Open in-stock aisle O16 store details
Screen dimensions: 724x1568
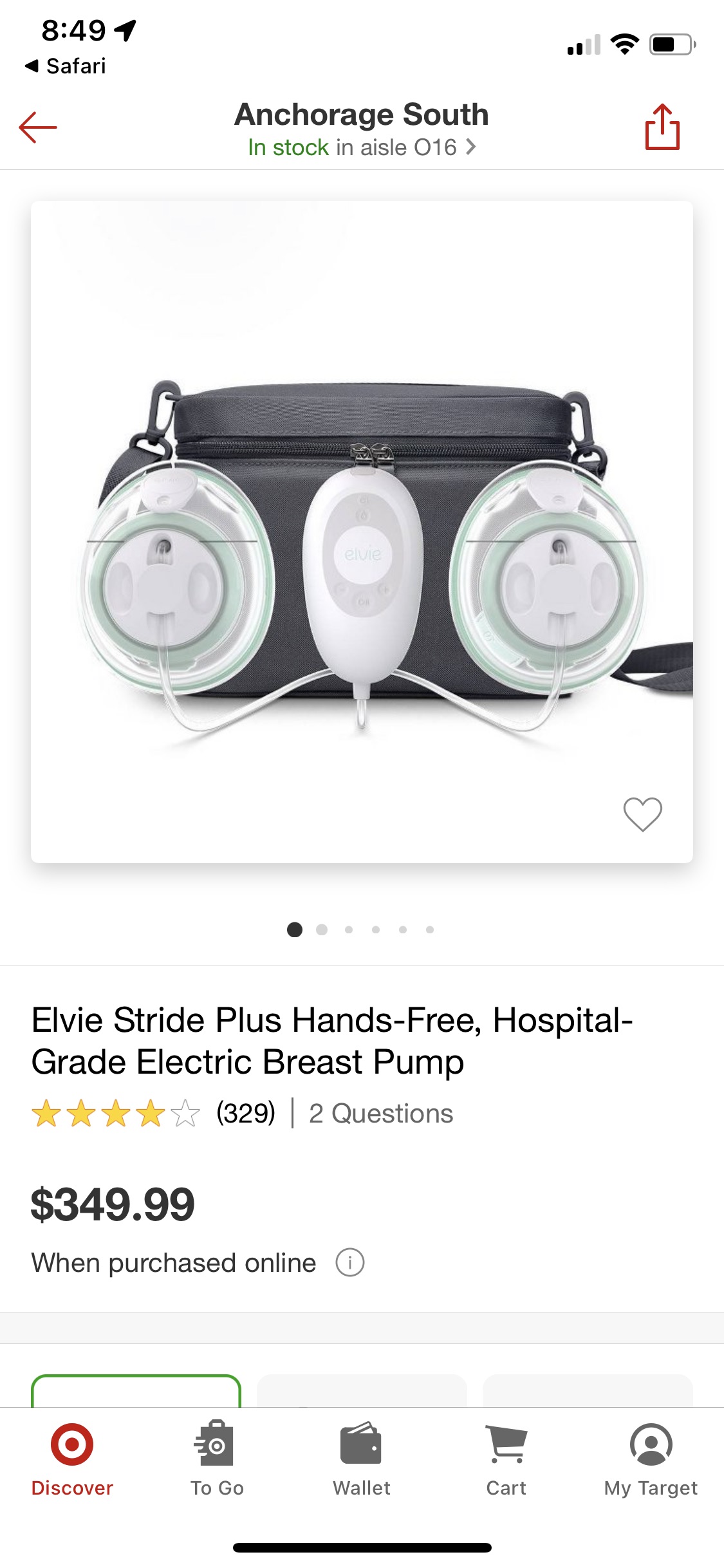[362, 147]
